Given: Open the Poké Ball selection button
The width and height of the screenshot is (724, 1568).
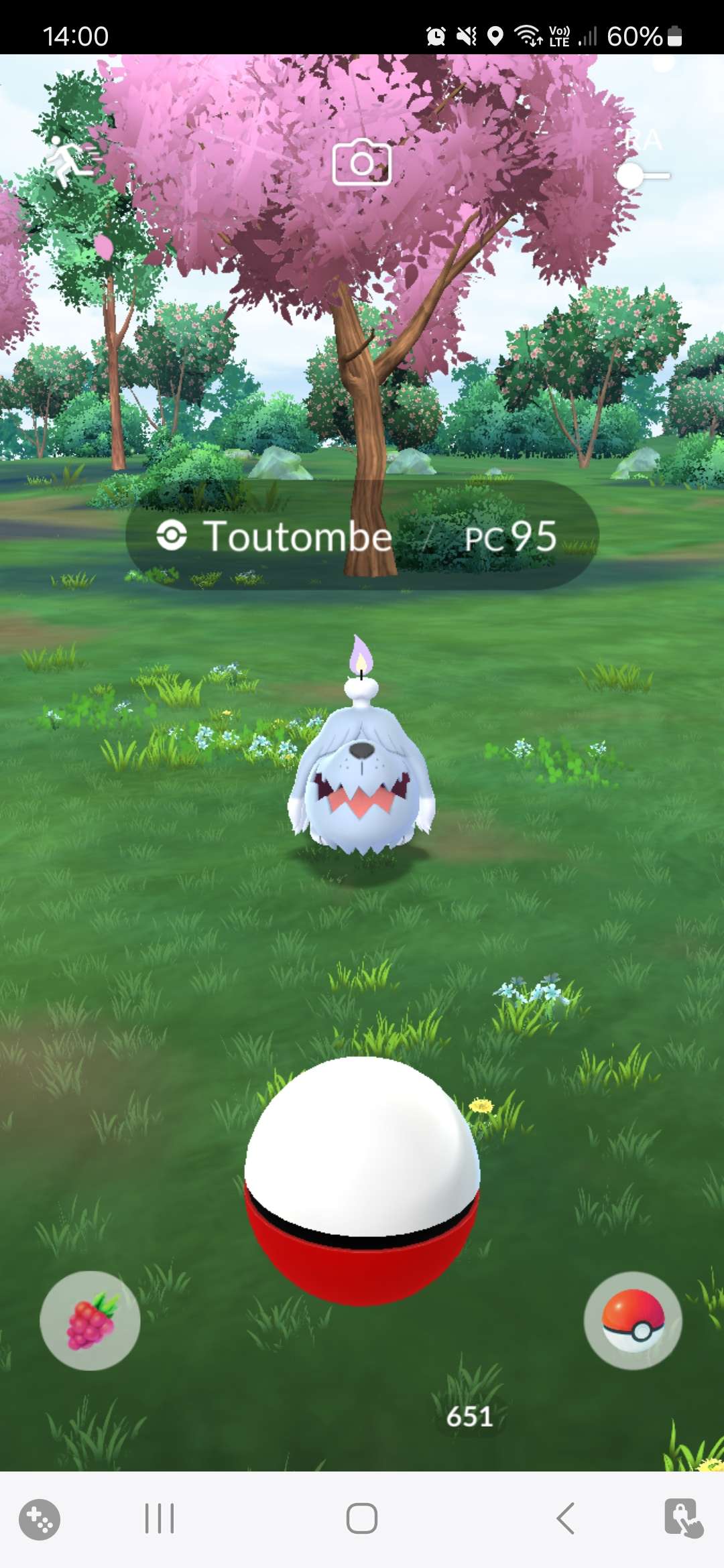Looking at the screenshot, I should click(x=633, y=1320).
